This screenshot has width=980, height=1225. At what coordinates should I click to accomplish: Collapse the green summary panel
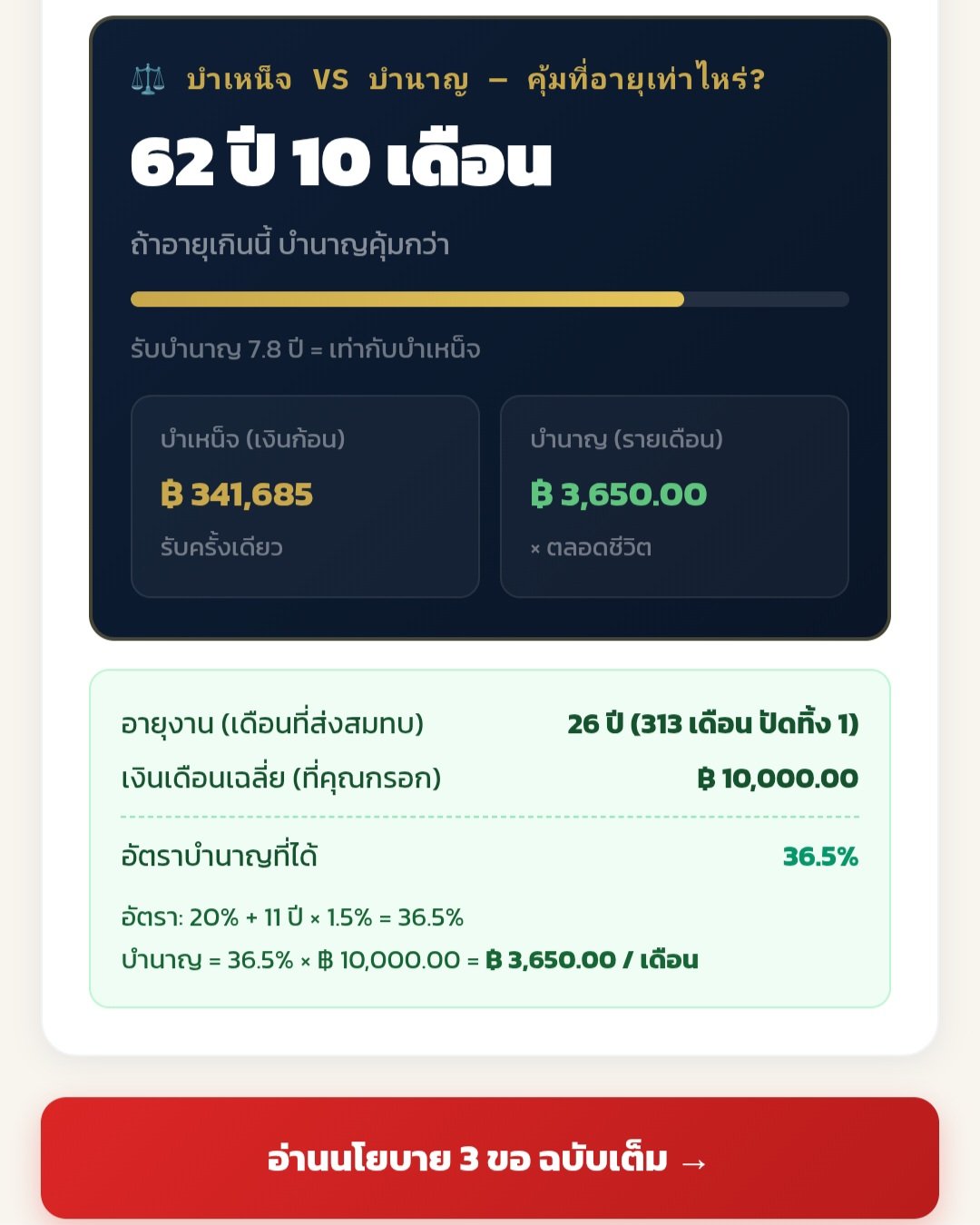pos(490,835)
